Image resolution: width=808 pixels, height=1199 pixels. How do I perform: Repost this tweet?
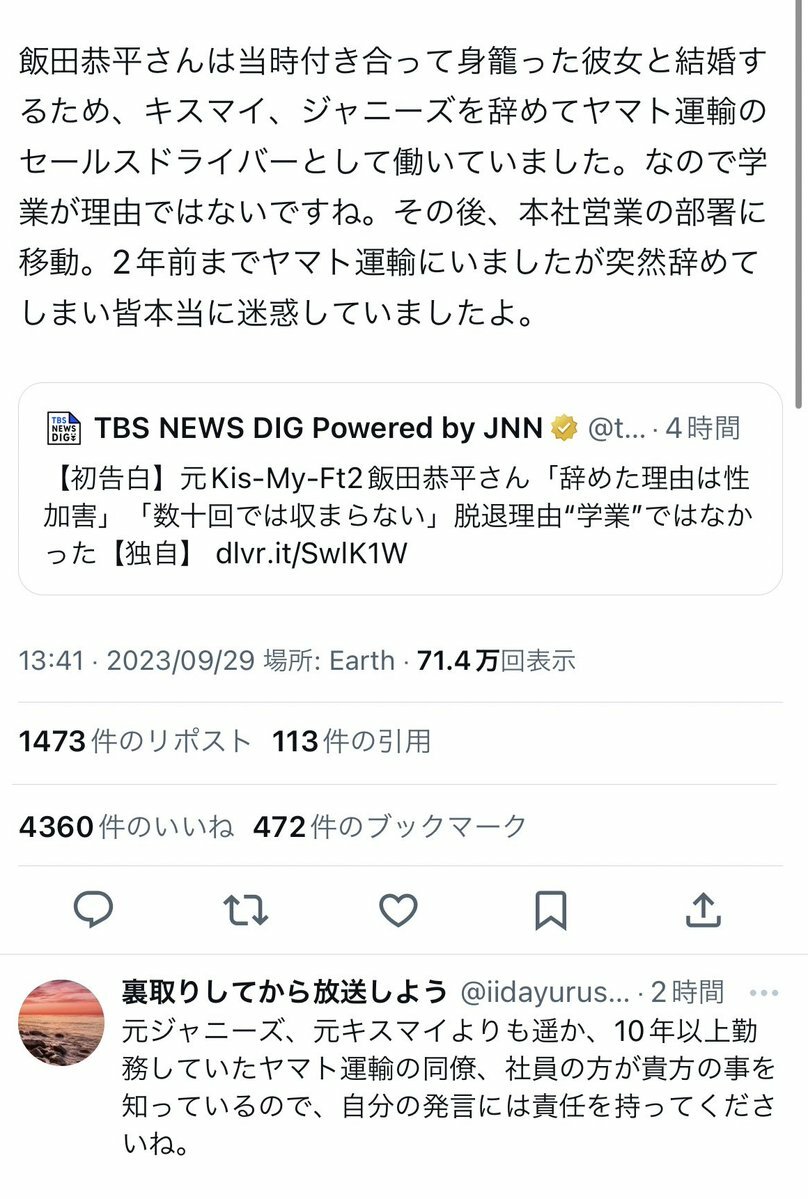coord(245,909)
